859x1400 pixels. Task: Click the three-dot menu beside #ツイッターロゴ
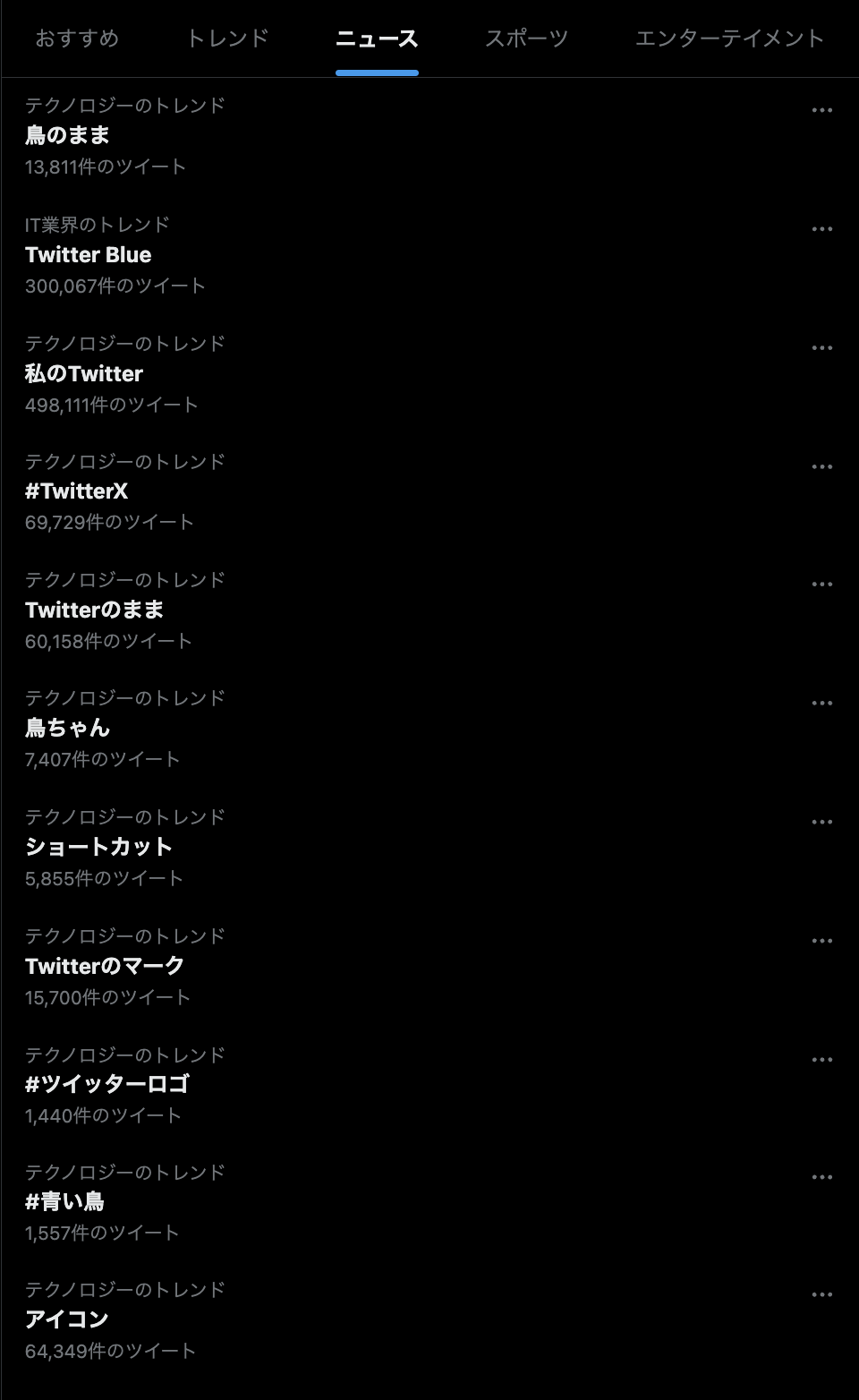(x=821, y=1058)
